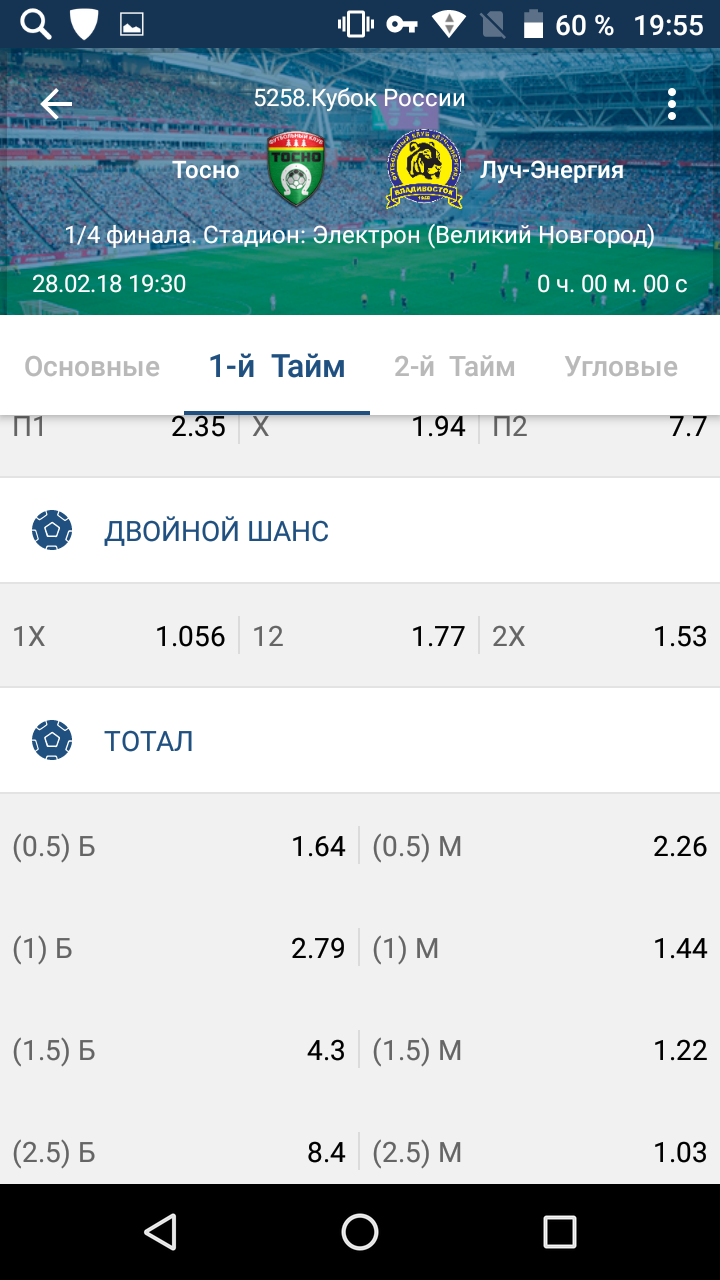Select total (0.5) М at 2.26
The image size is (720, 1280).
[540, 847]
